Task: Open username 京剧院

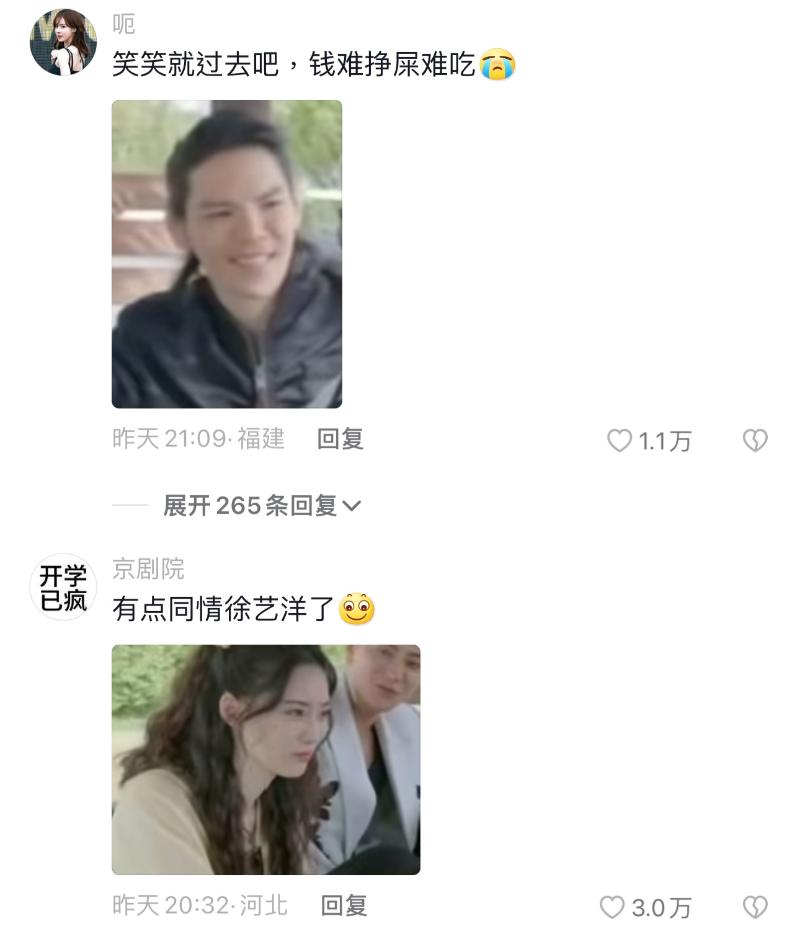Action: tap(148, 569)
